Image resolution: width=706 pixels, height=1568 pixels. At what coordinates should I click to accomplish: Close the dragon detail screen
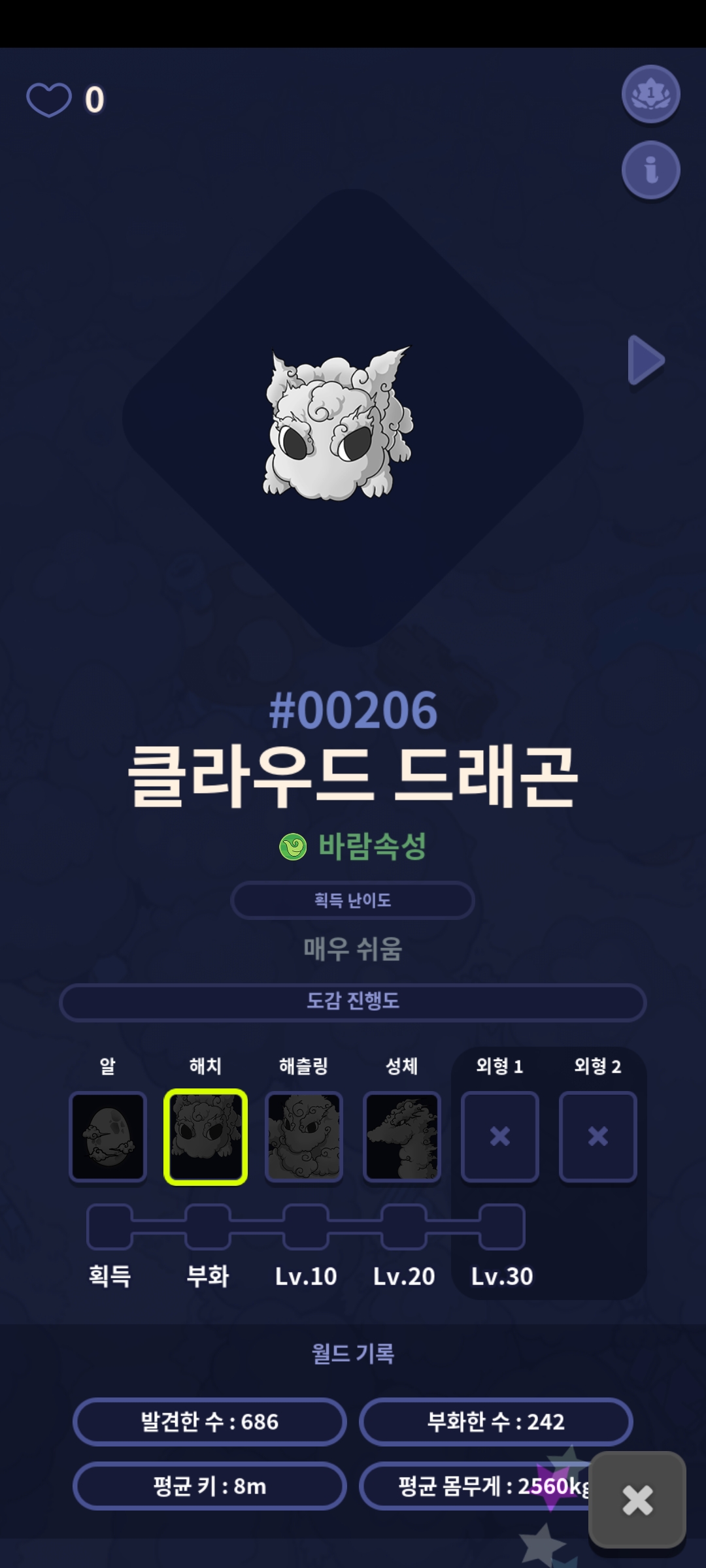point(637,1499)
